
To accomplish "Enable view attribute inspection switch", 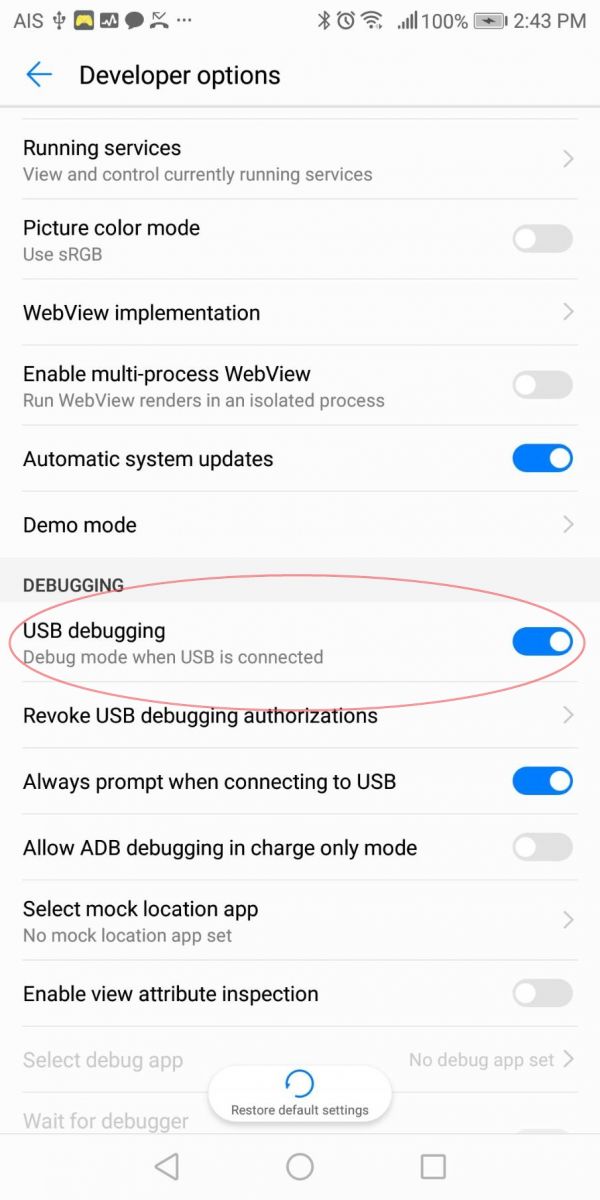I will point(543,994).
